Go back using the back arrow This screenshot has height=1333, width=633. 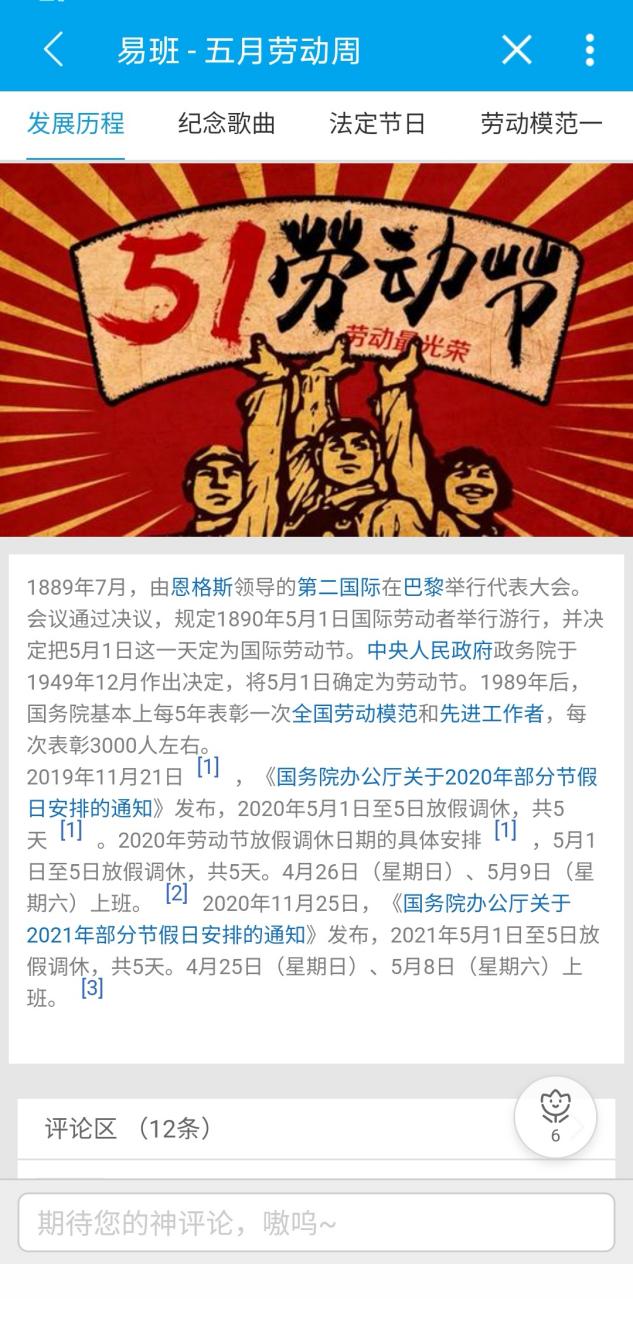click(54, 49)
